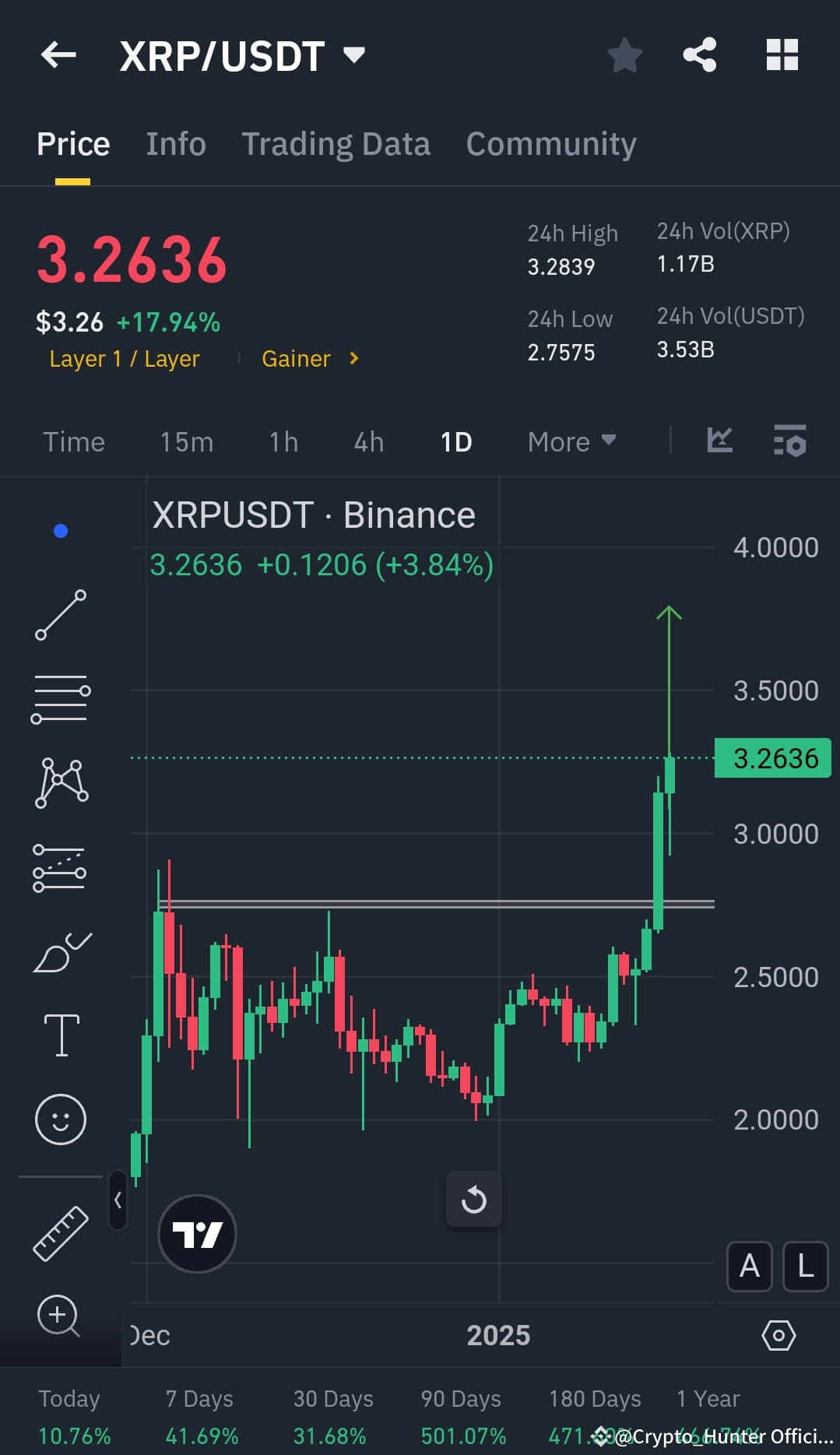Image resolution: width=840 pixels, height=1455 pixels.
Task: Select the trend line drawing tool
Action: click(x=60, y=615)
